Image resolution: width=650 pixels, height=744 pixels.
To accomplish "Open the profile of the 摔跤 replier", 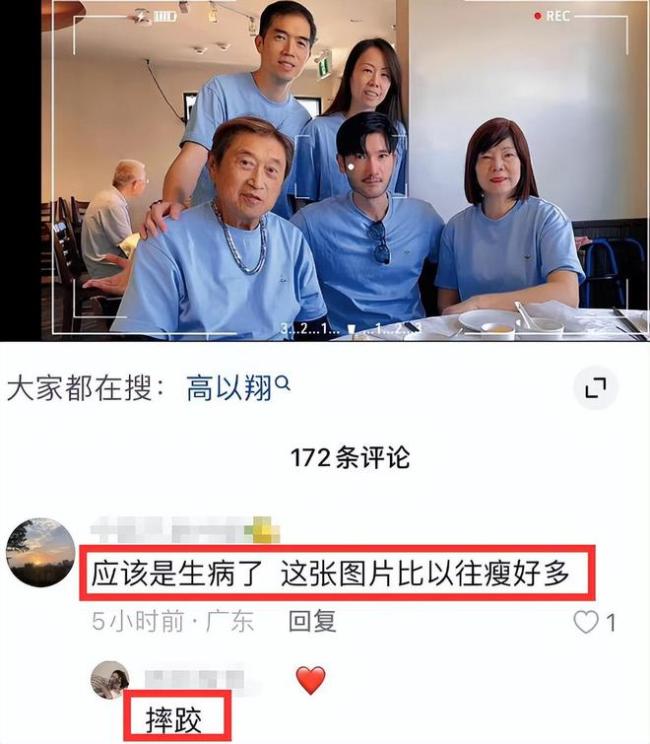I will coord(109,680).
